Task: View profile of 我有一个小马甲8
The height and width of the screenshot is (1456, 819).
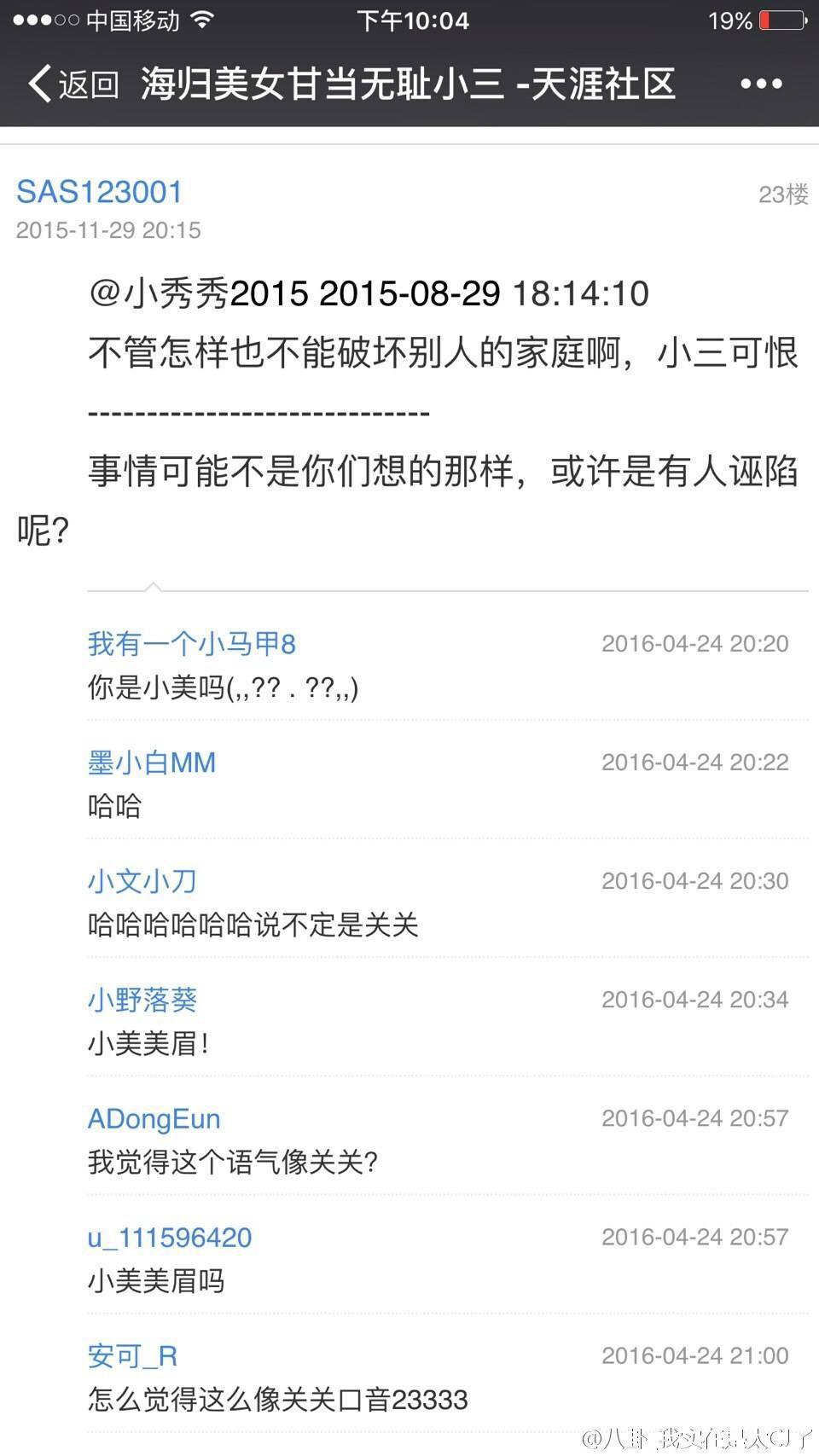Action: point(192,643)
